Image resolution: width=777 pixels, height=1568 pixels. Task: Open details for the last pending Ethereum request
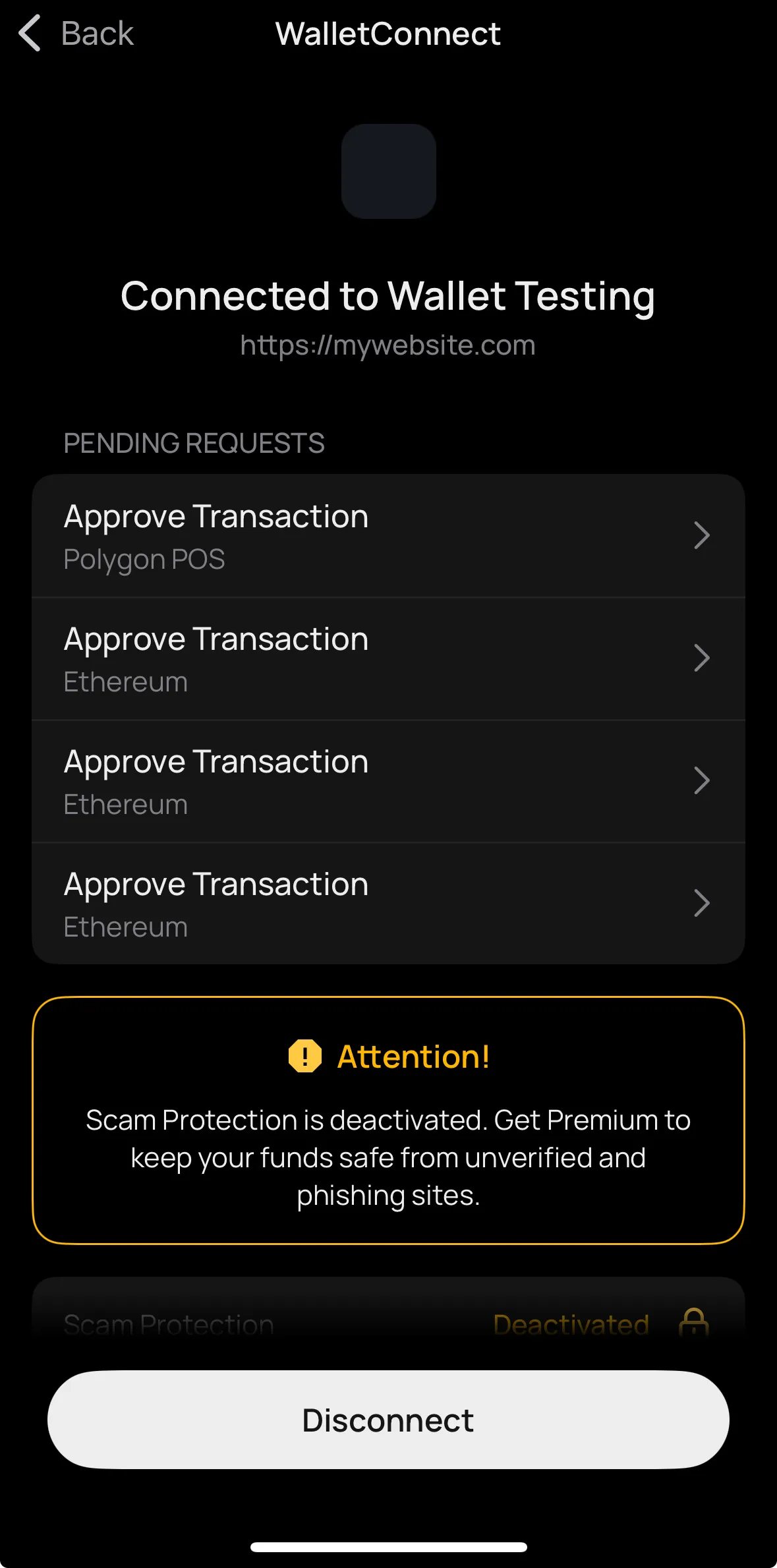pyautogui.click(x=388, y=903)
